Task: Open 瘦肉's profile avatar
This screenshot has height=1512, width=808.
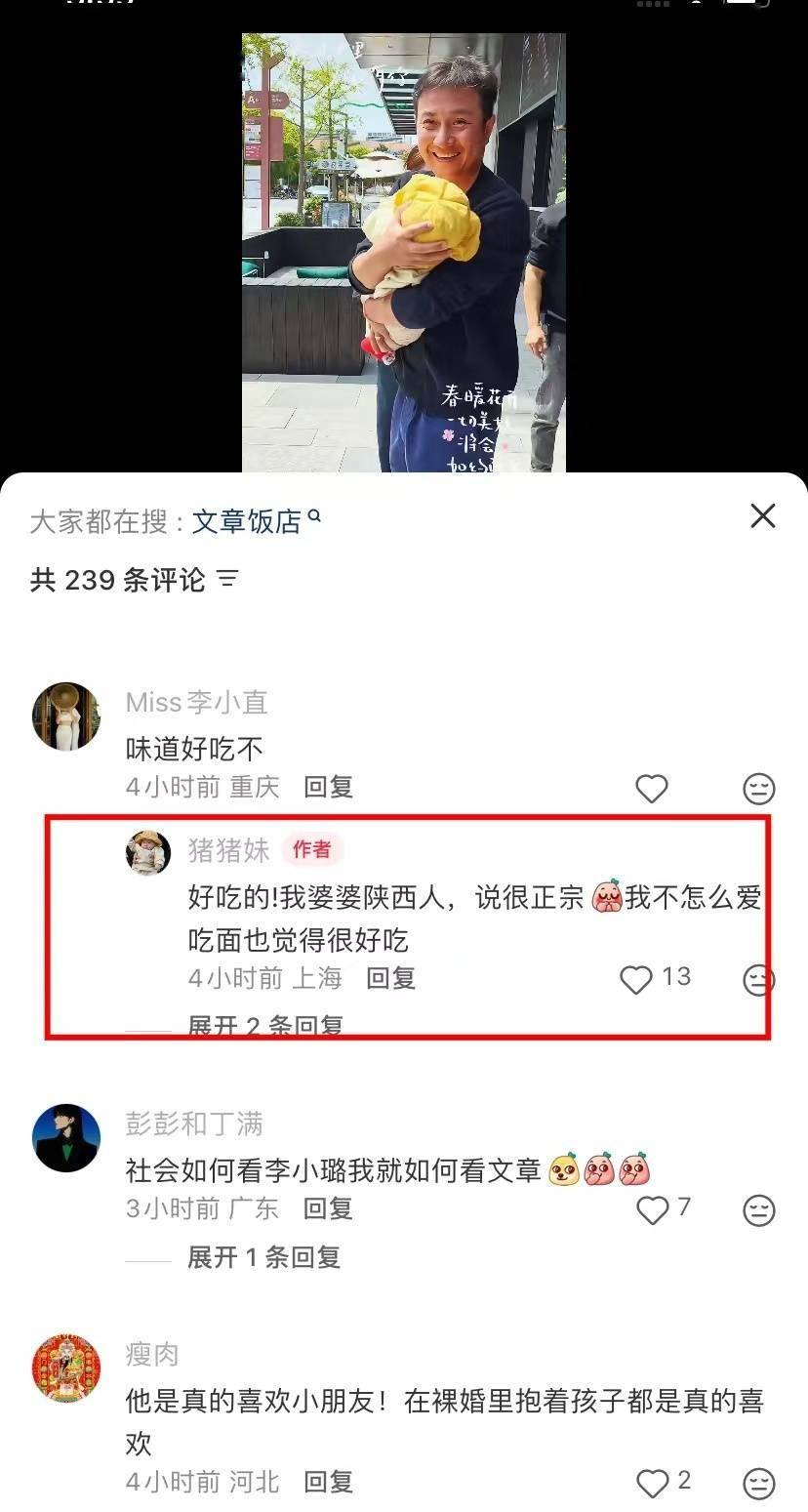Action: (x=66, y=1368)
